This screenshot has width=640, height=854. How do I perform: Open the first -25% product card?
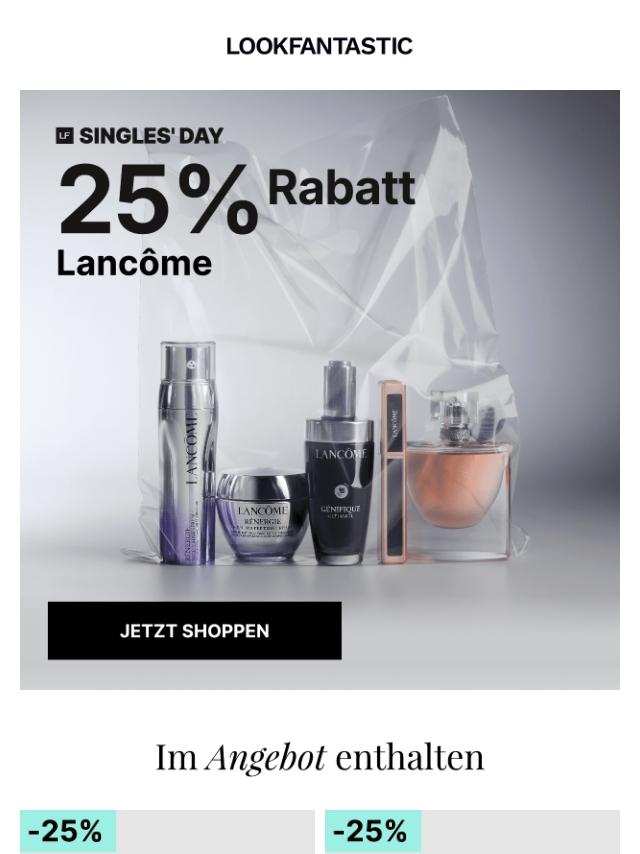[167, 832]
